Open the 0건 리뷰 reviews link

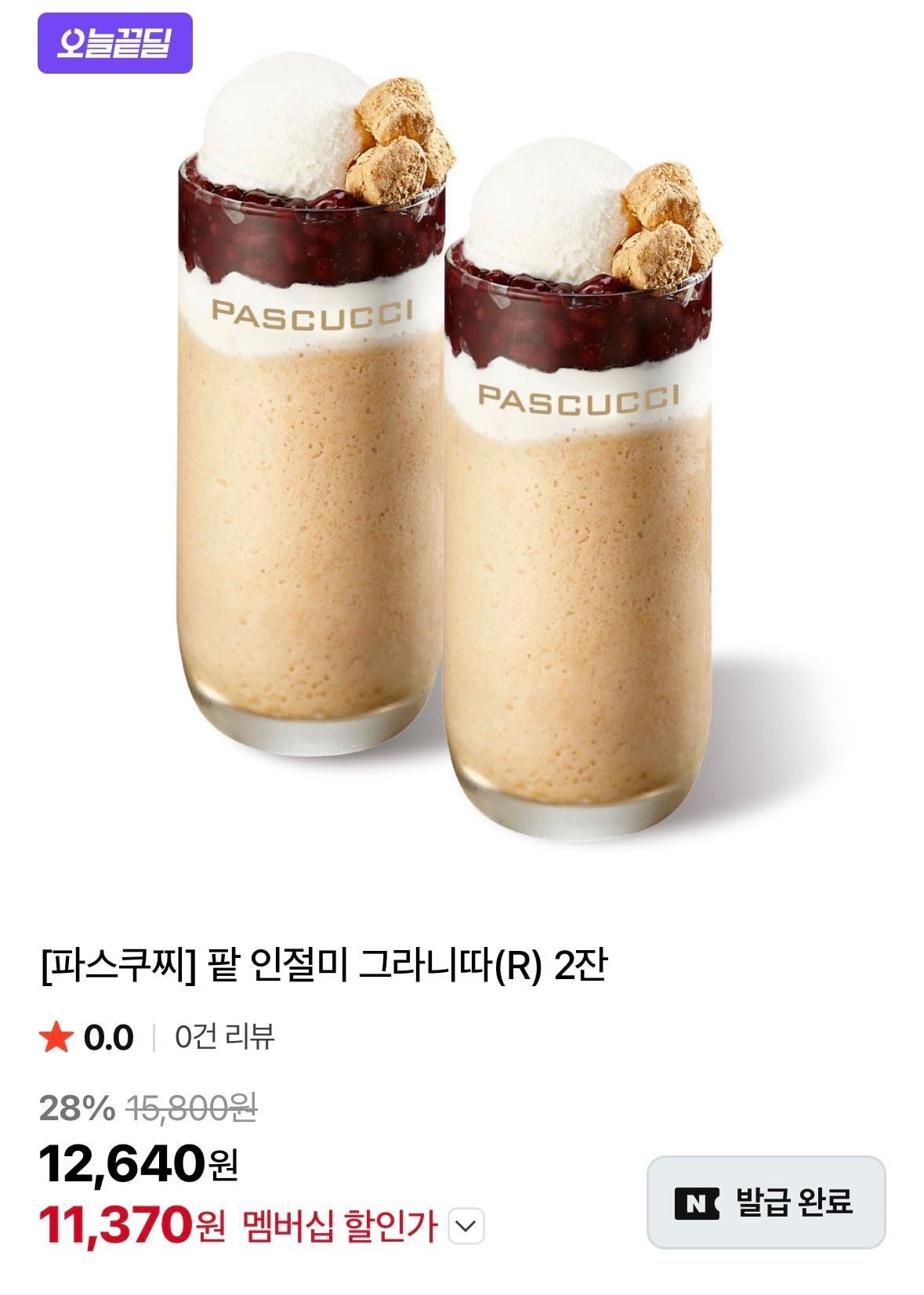(224, 1037)
